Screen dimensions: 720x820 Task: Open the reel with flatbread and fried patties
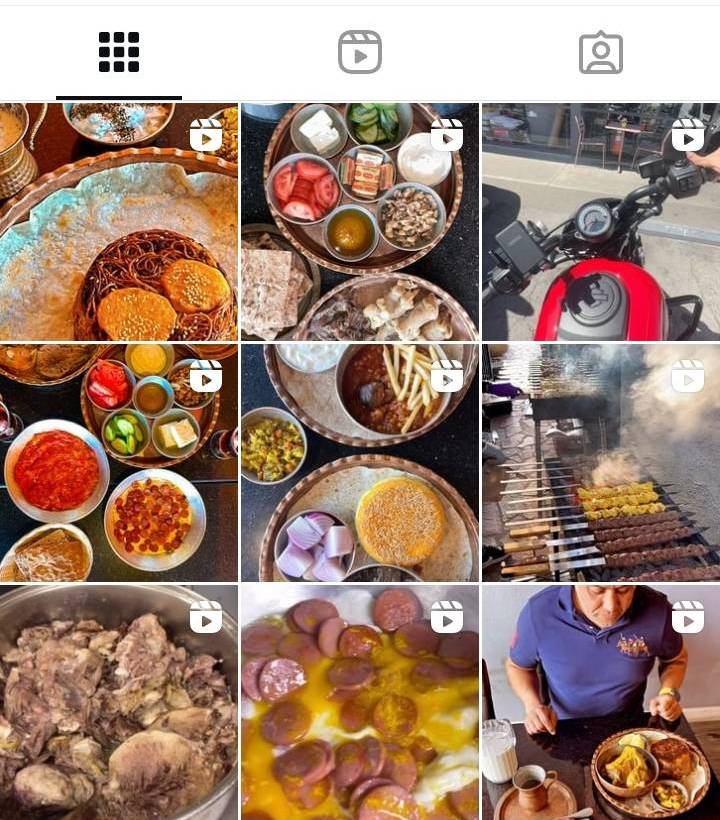119,222
